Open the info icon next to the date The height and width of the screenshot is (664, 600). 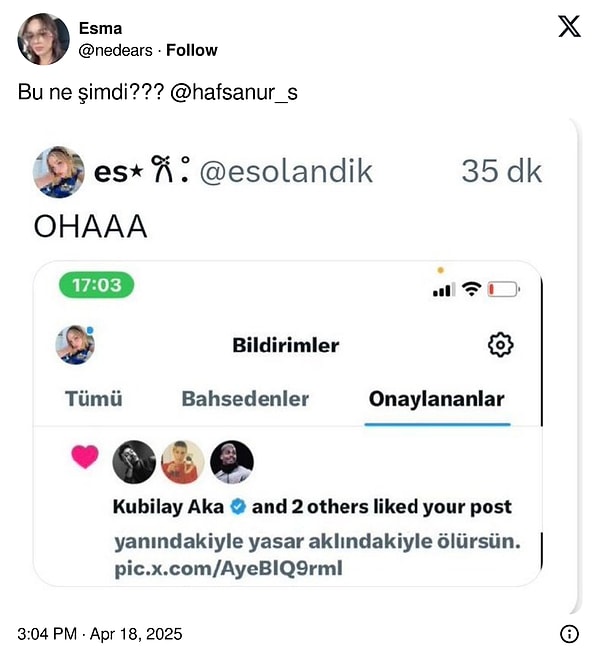(x=569, y=634)
